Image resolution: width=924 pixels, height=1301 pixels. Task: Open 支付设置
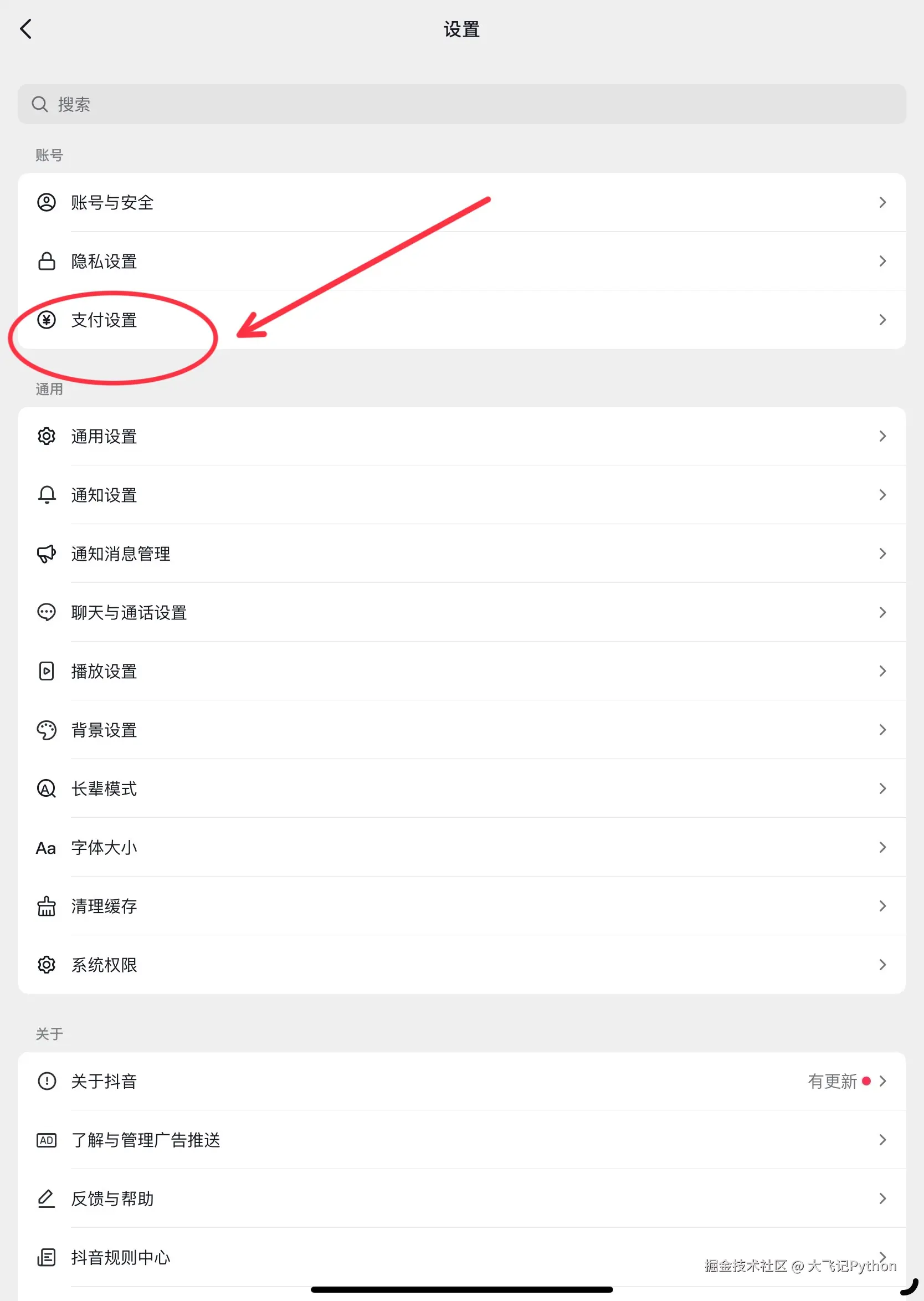pos(461,320)
